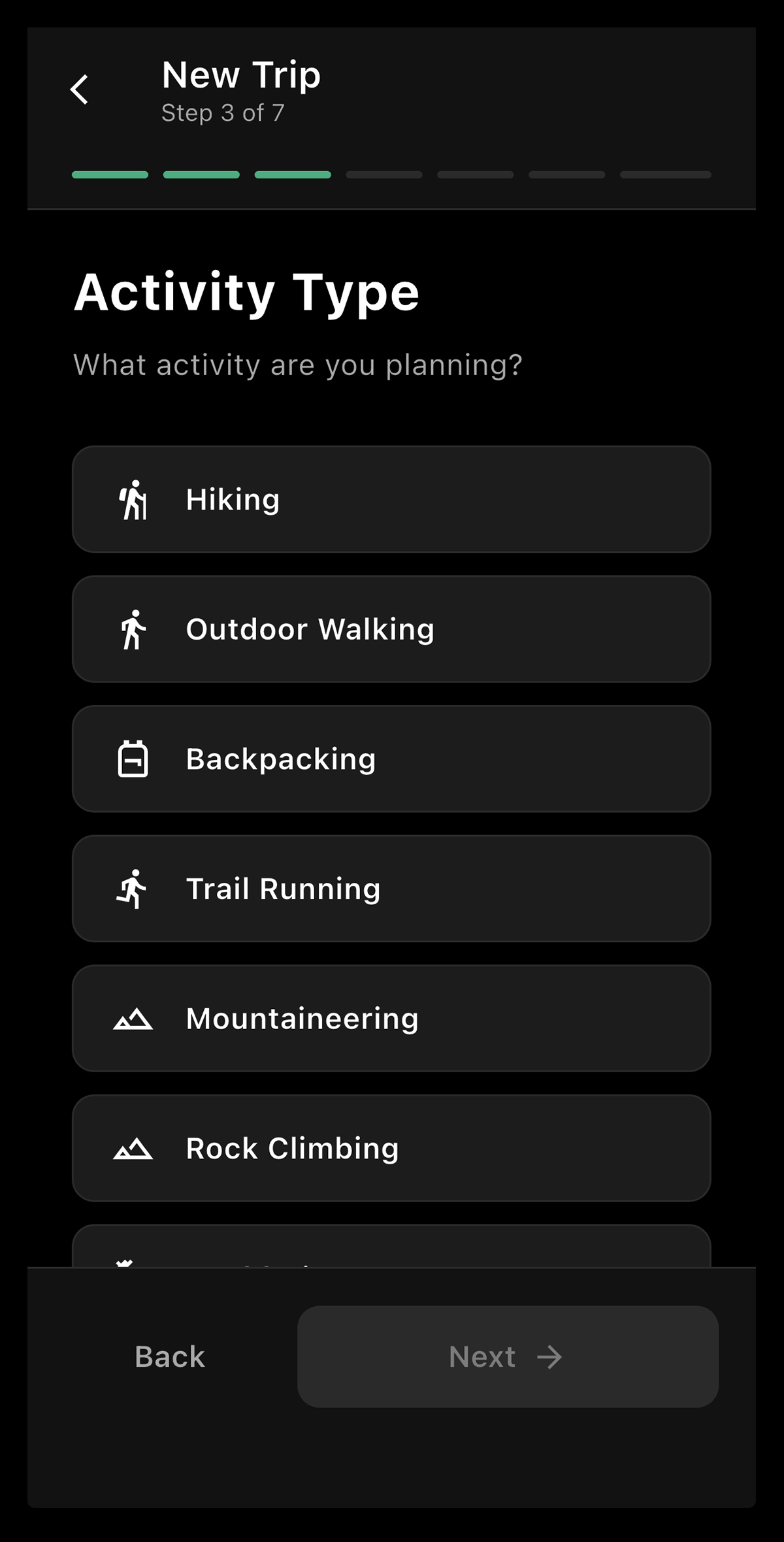Screen dimensions: 784x1542
Task: Select the walking person icon for Outdoor Walking
Action: (133, 629)
